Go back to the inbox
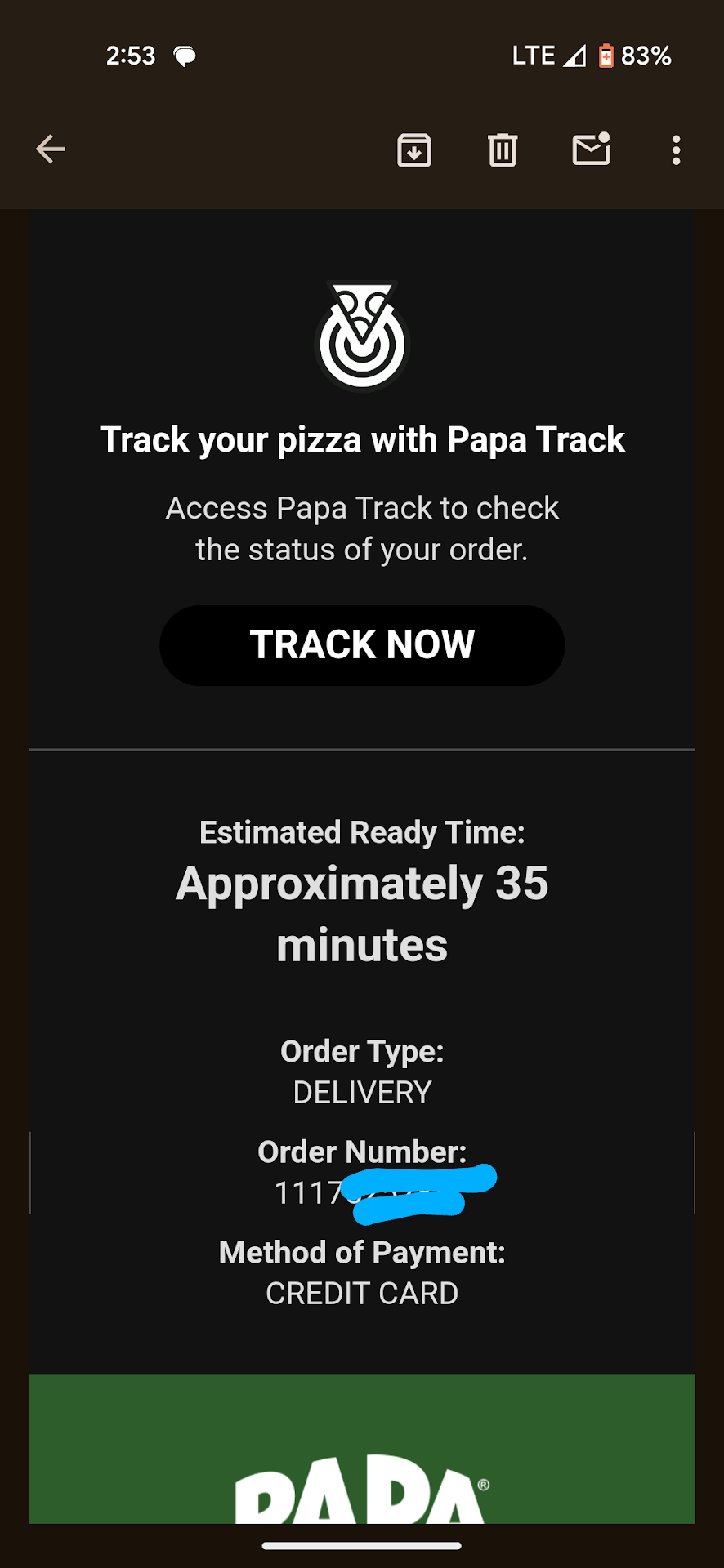This screenshot has width=724, height=1568. pyautogui.click(x=51, y=149)
